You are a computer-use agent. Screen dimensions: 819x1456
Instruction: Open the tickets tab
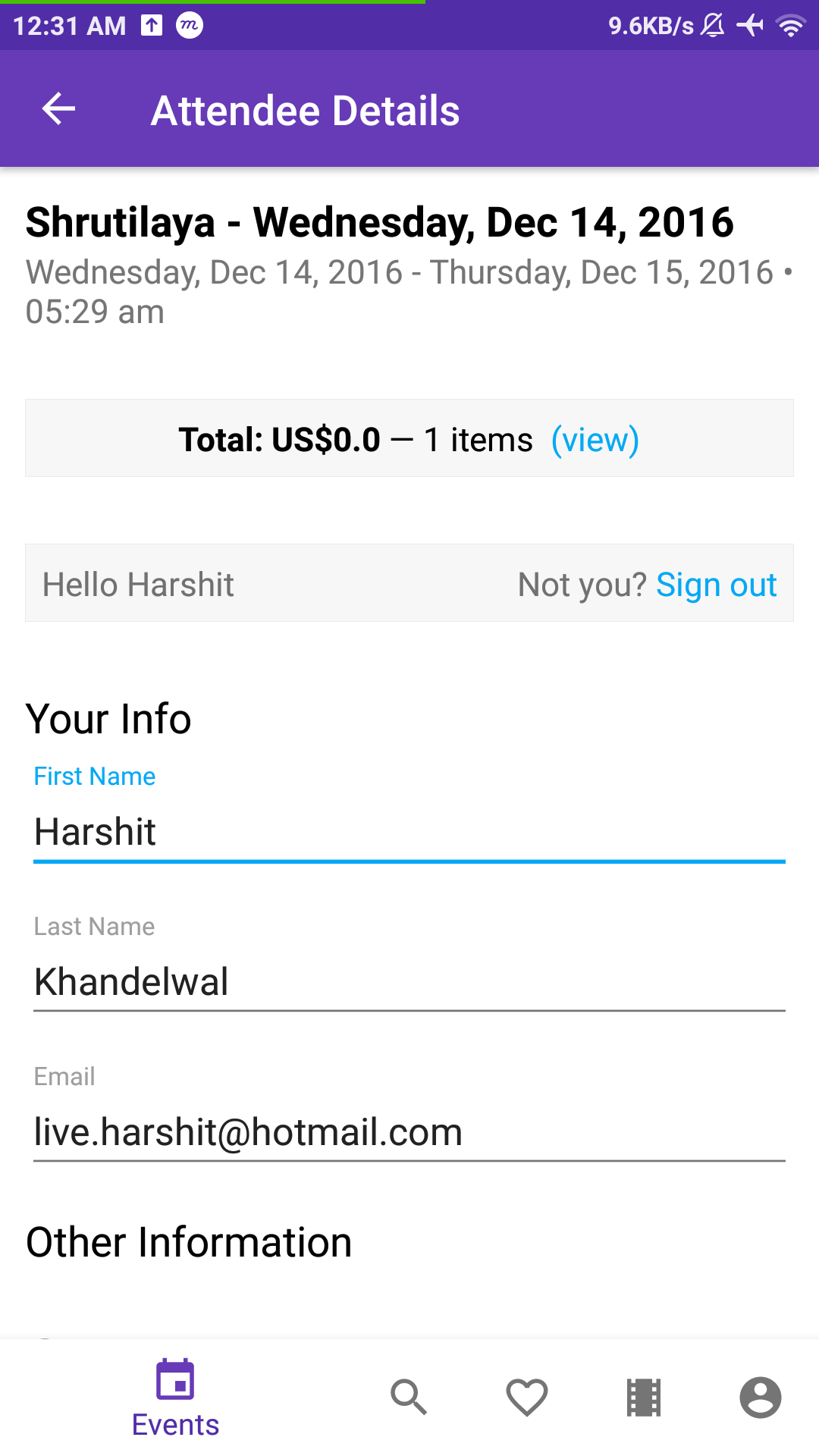click(644, 1398)
